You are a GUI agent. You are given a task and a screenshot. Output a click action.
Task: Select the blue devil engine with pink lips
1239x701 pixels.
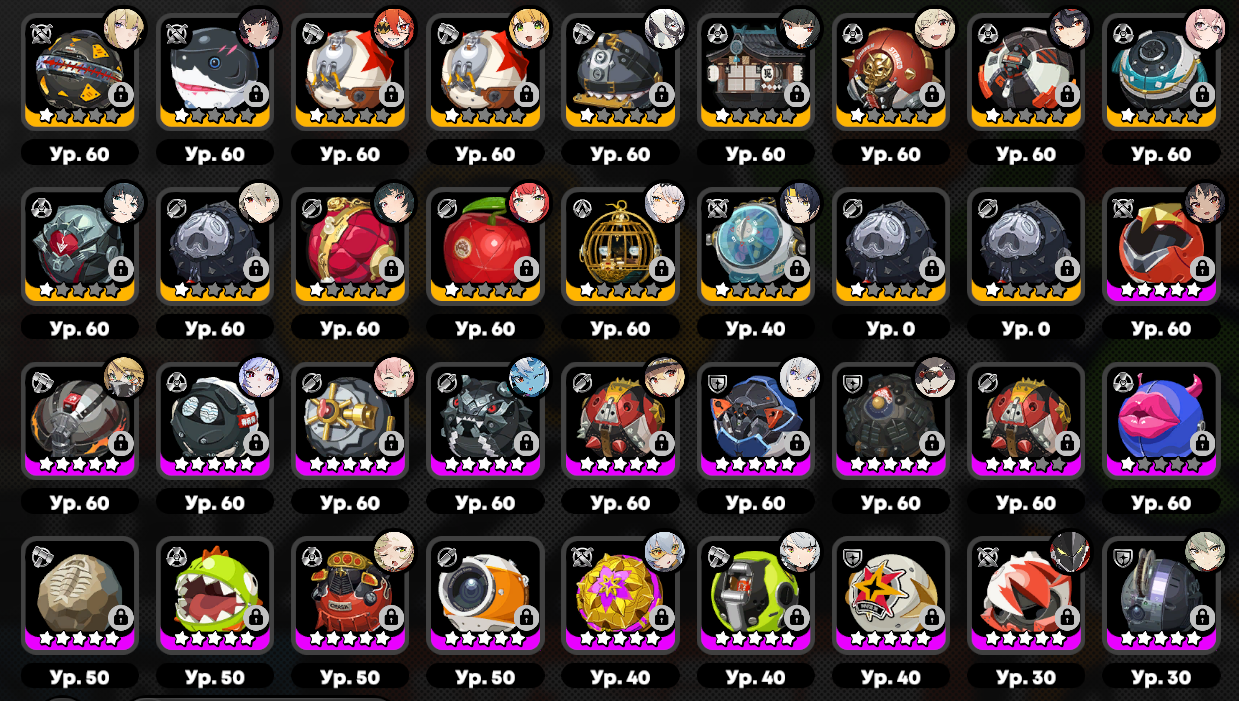[x=1160, y=420]
